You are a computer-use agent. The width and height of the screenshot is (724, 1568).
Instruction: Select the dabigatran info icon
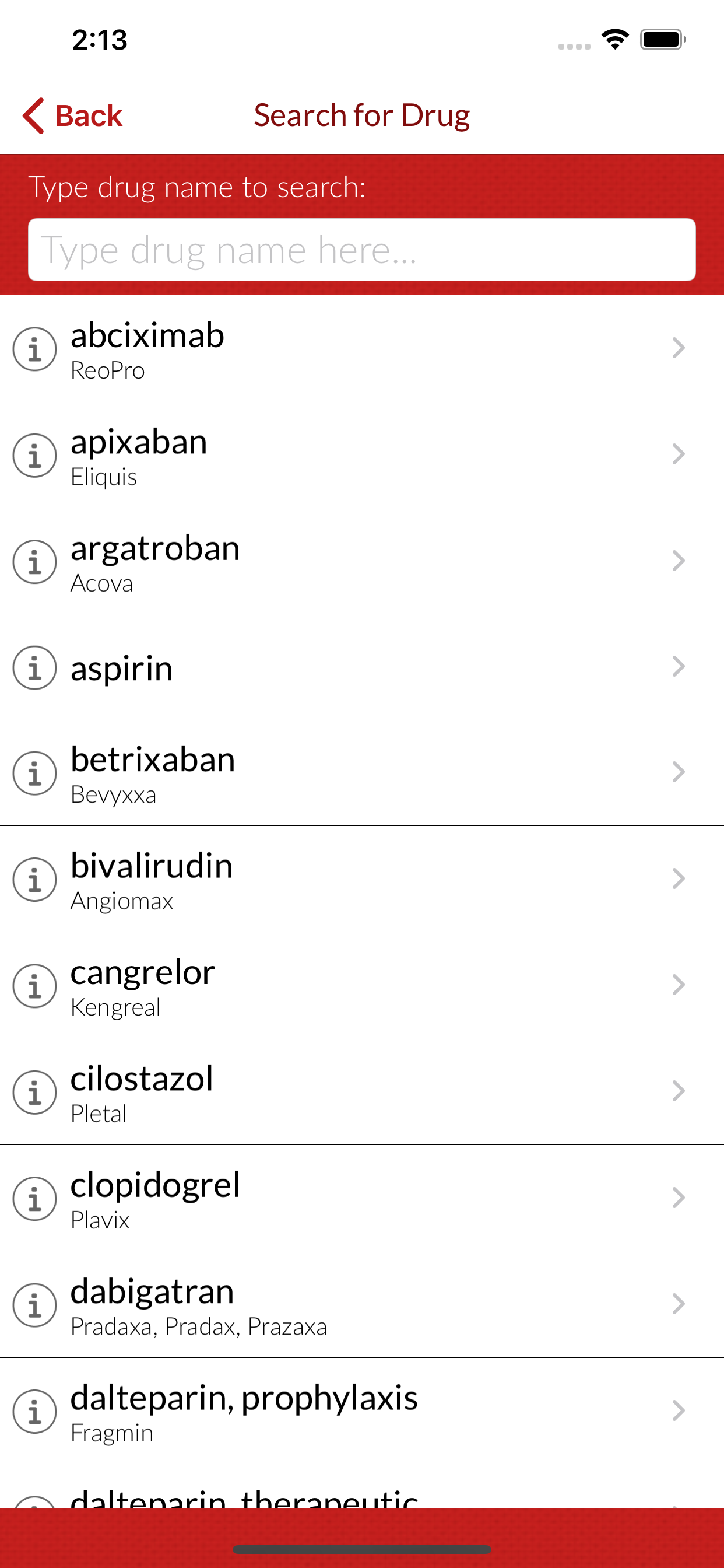tap(34, 1305)
